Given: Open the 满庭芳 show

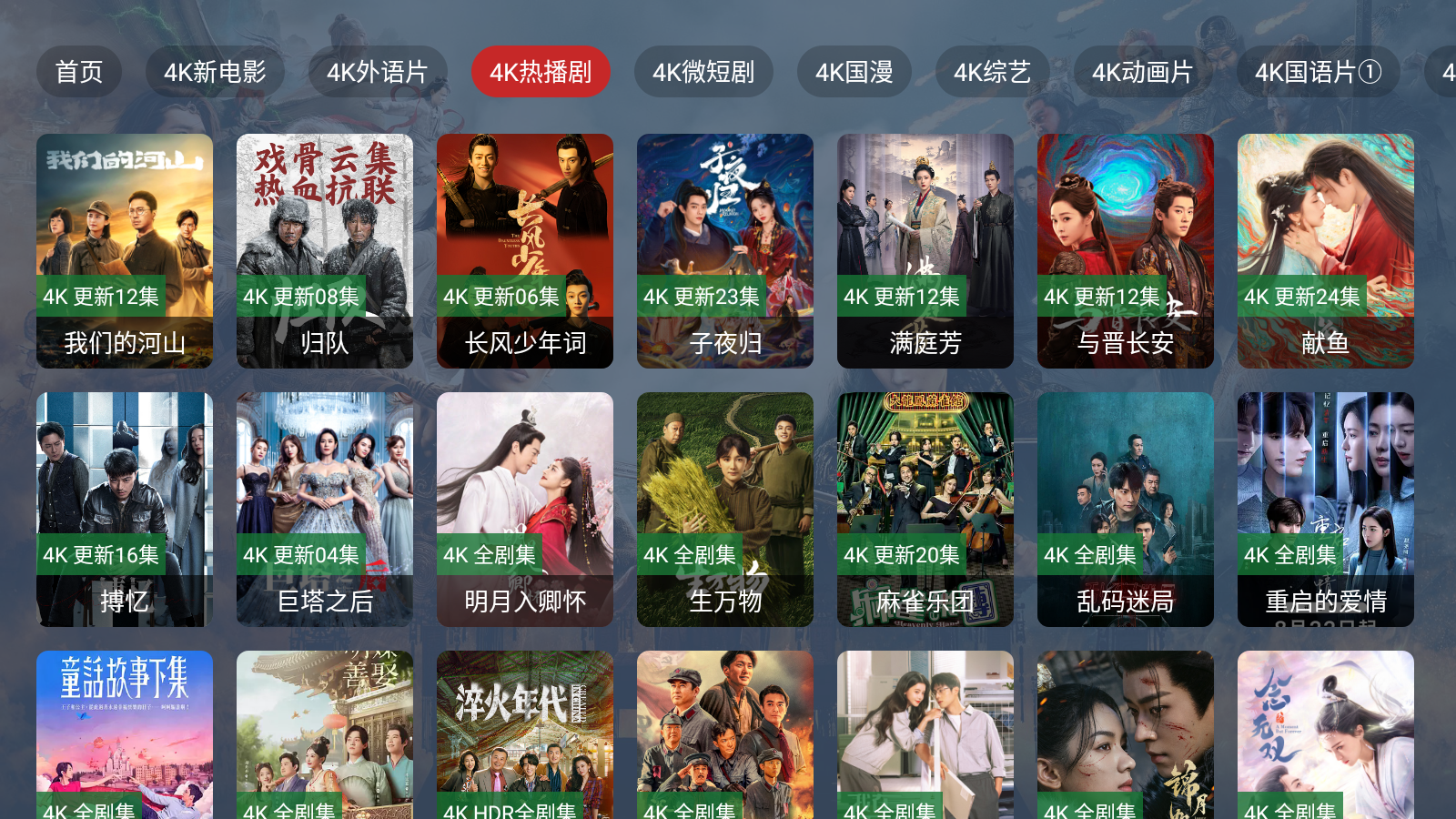Looking at the screenshot, I should tap(925, 251).
